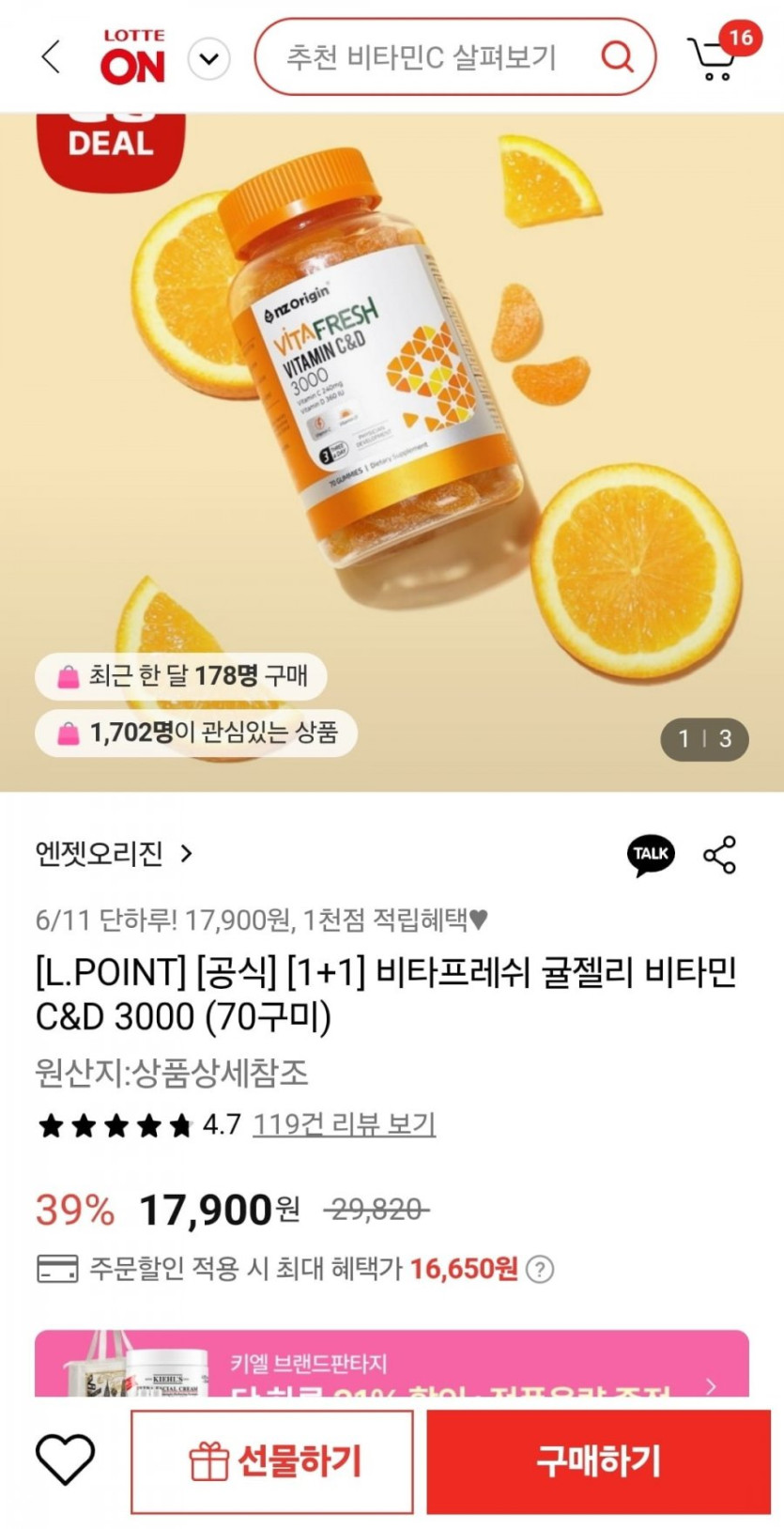Open the share options icon

720,854
